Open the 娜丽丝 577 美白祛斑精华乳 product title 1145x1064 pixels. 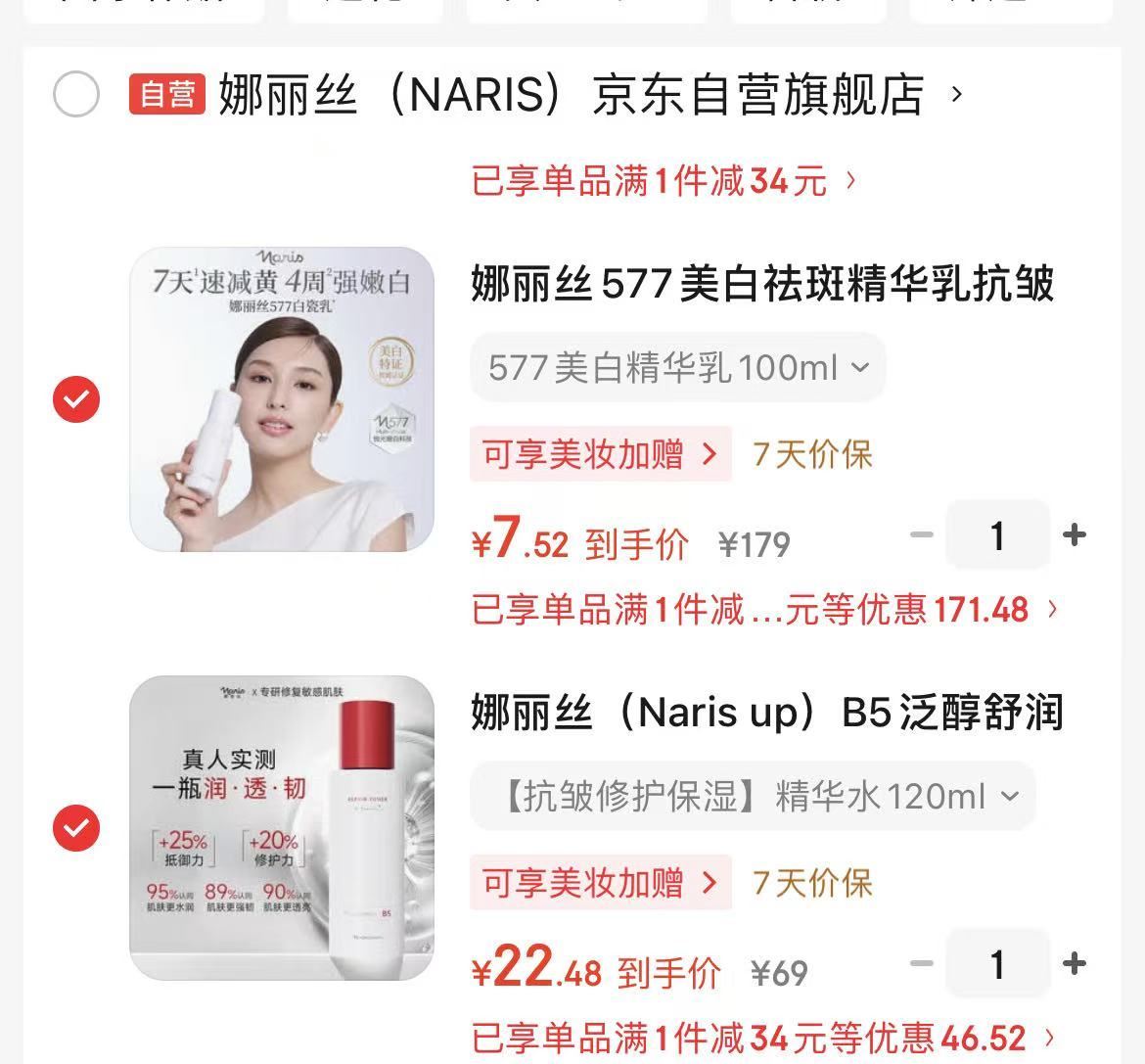(x=761, y=285)
